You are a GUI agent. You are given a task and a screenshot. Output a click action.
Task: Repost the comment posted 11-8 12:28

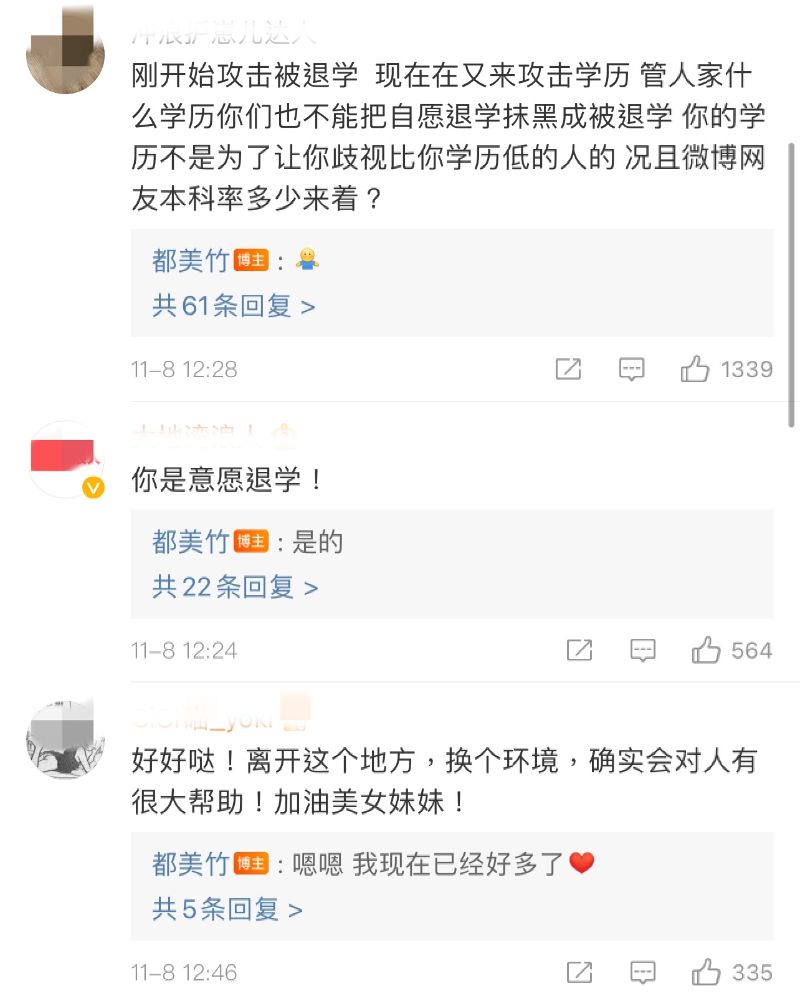(568, 369)
